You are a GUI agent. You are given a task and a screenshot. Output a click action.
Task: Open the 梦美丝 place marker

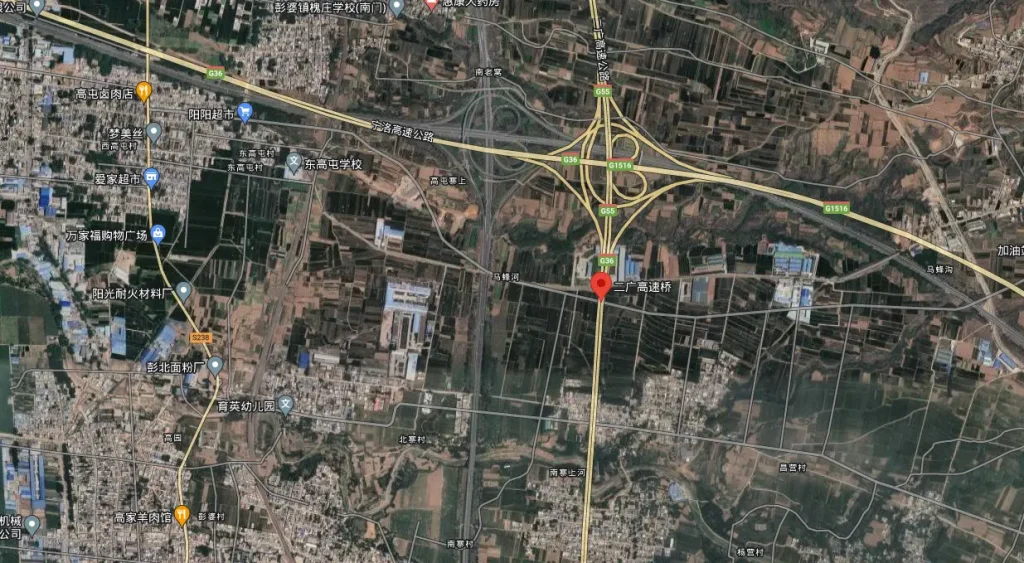tap(153, 131)
